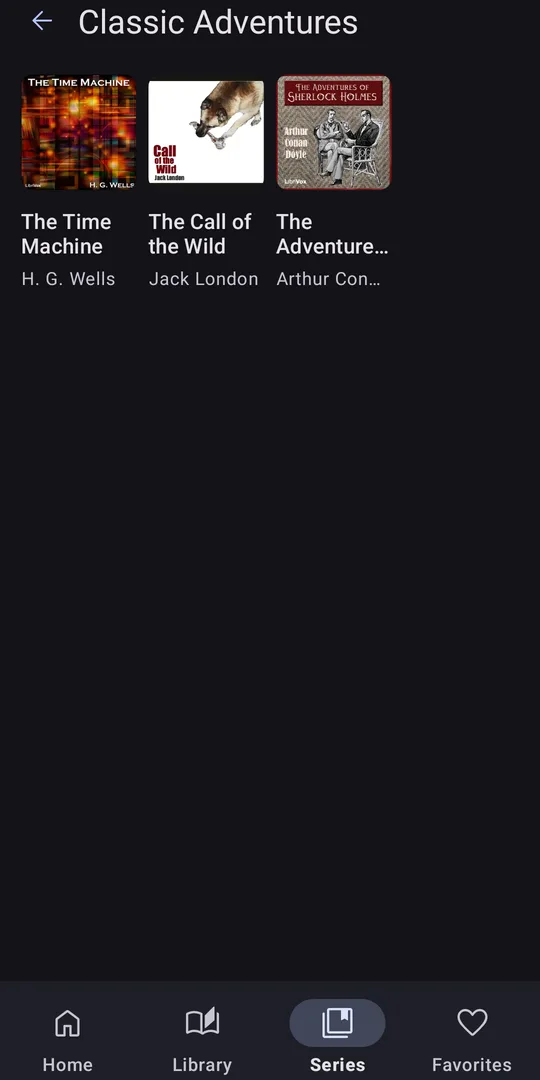Open The Call of the Wild audiobook

[206, 181]
